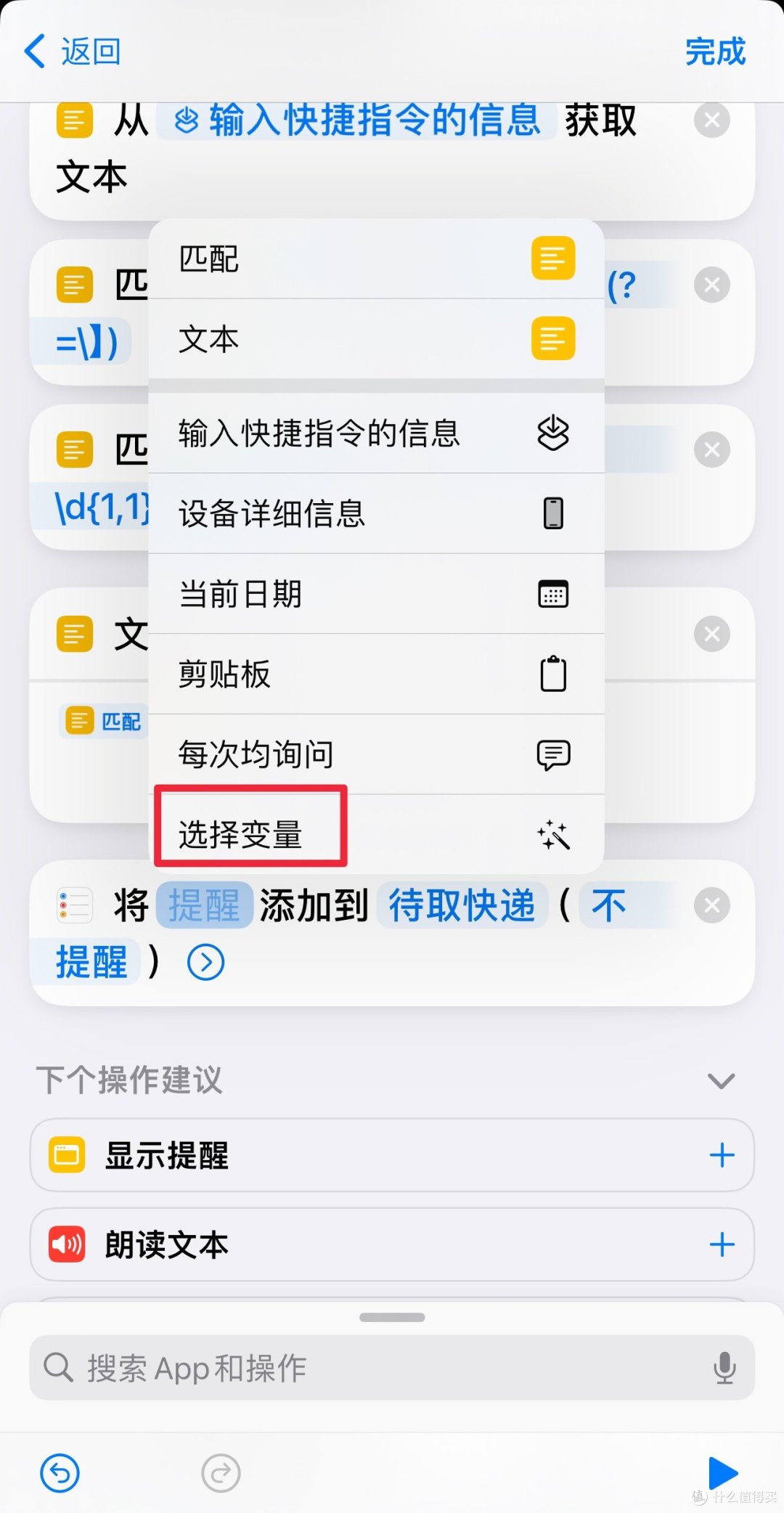The height and width of the screenshot is (1513, 784).
Task: Tap the undo arrow at the bottom
Action: click(x=59, y=1473)
